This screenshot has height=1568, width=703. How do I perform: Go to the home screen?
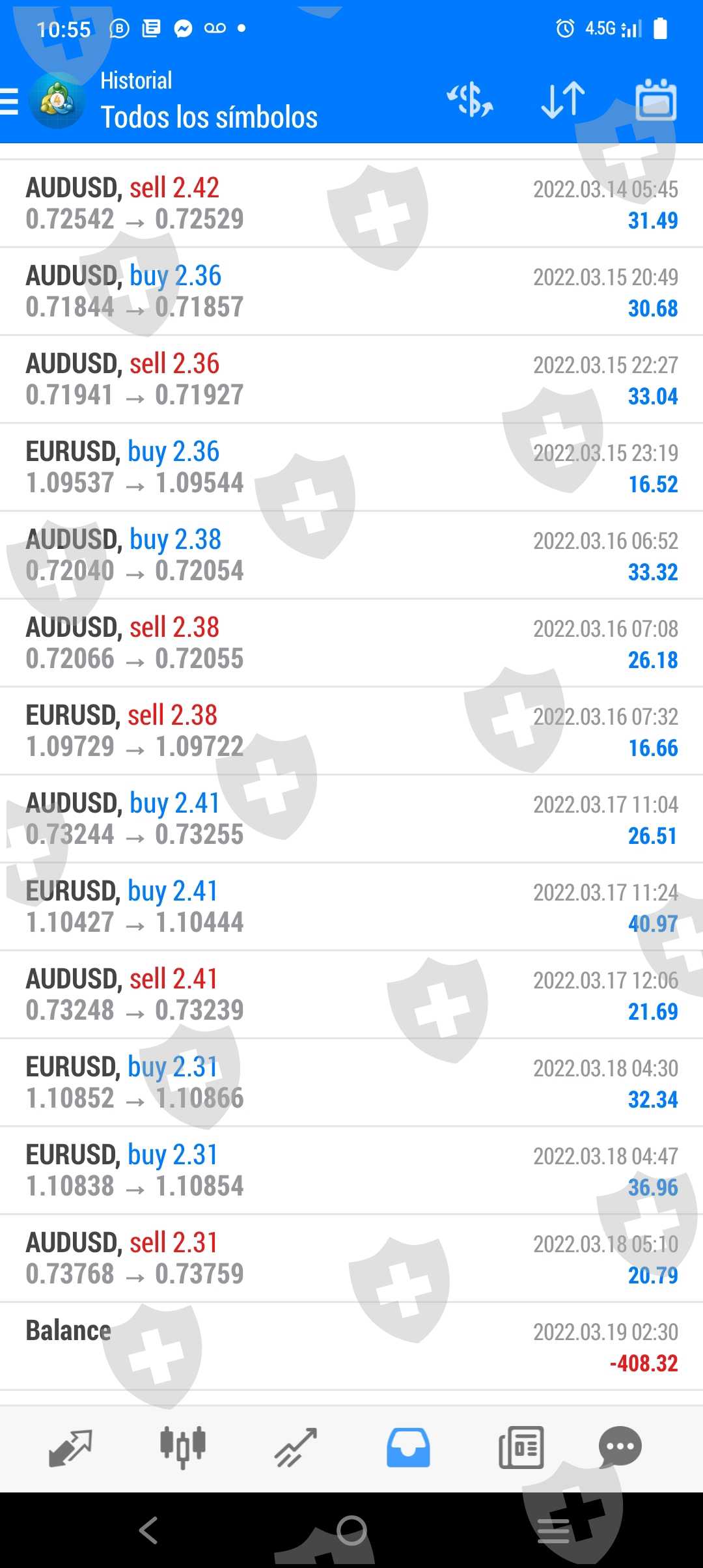click(x=351, y=1530)
